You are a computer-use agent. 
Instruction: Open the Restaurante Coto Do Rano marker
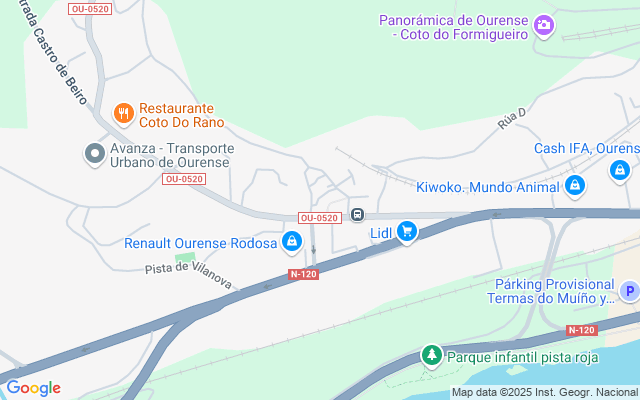pyautogui.click(x=124, y=113)
